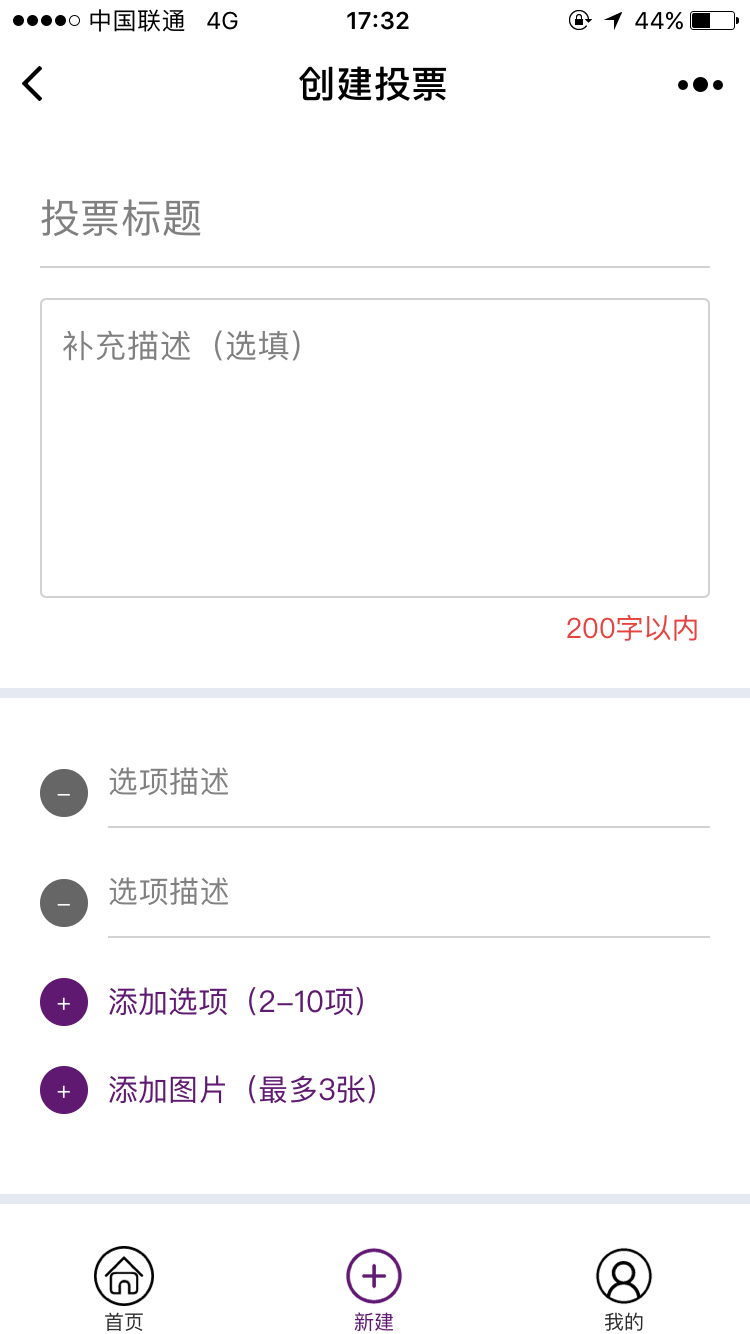Remove the first 选项描述 option
This screenshot has height=1334, width=750.
click(64, 793)
